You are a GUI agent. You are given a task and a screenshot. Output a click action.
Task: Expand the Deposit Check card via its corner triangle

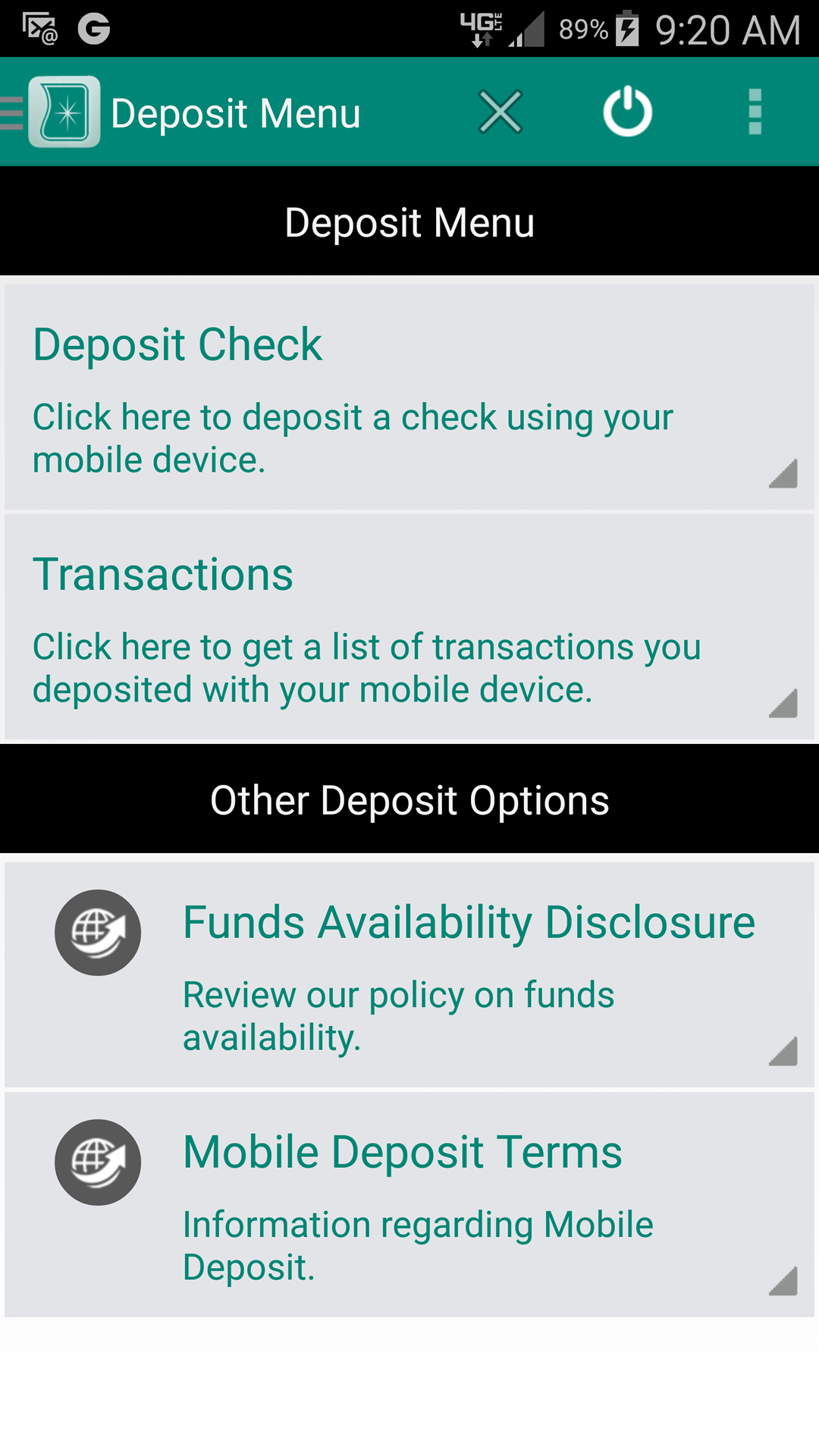point(783,474)
